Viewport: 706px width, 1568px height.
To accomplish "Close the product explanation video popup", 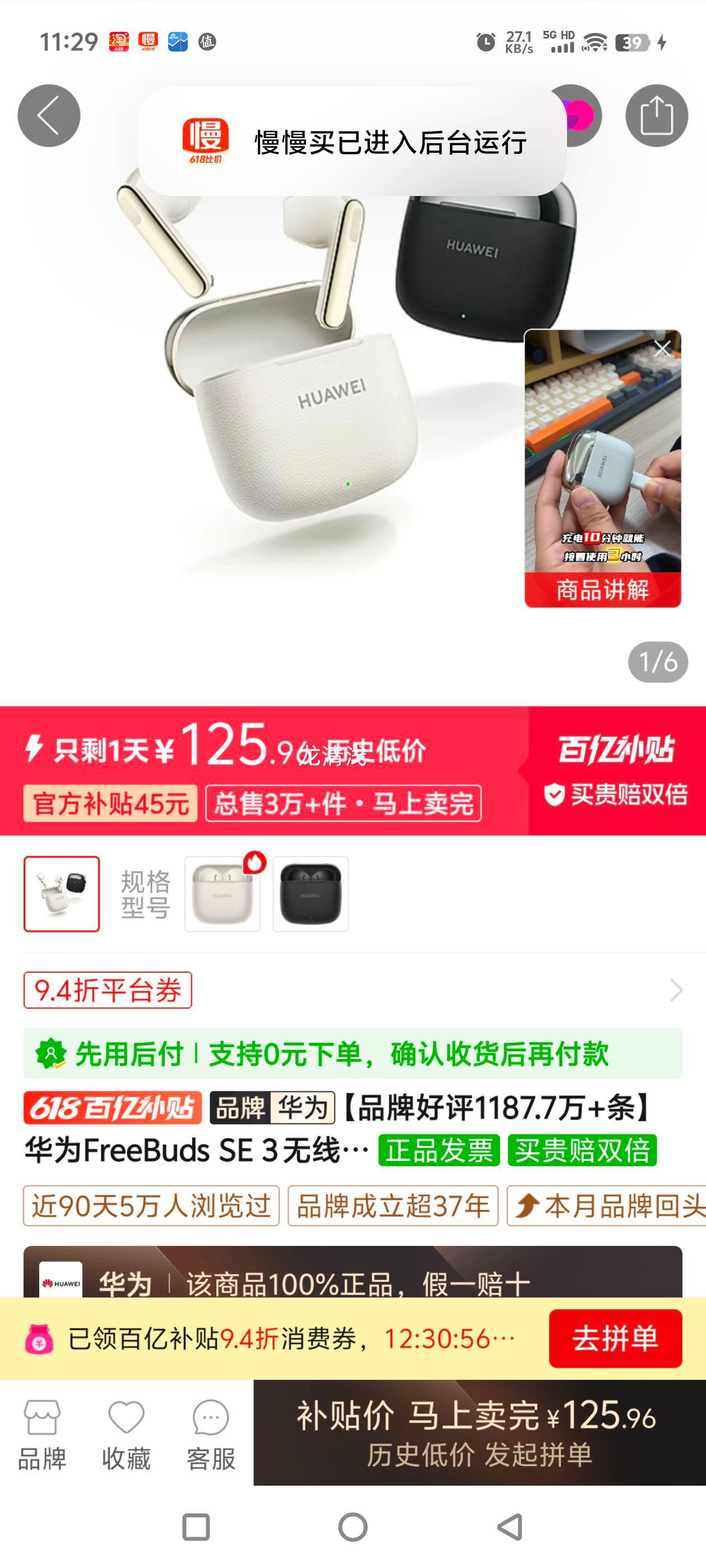I will click(x=662, y=349).
